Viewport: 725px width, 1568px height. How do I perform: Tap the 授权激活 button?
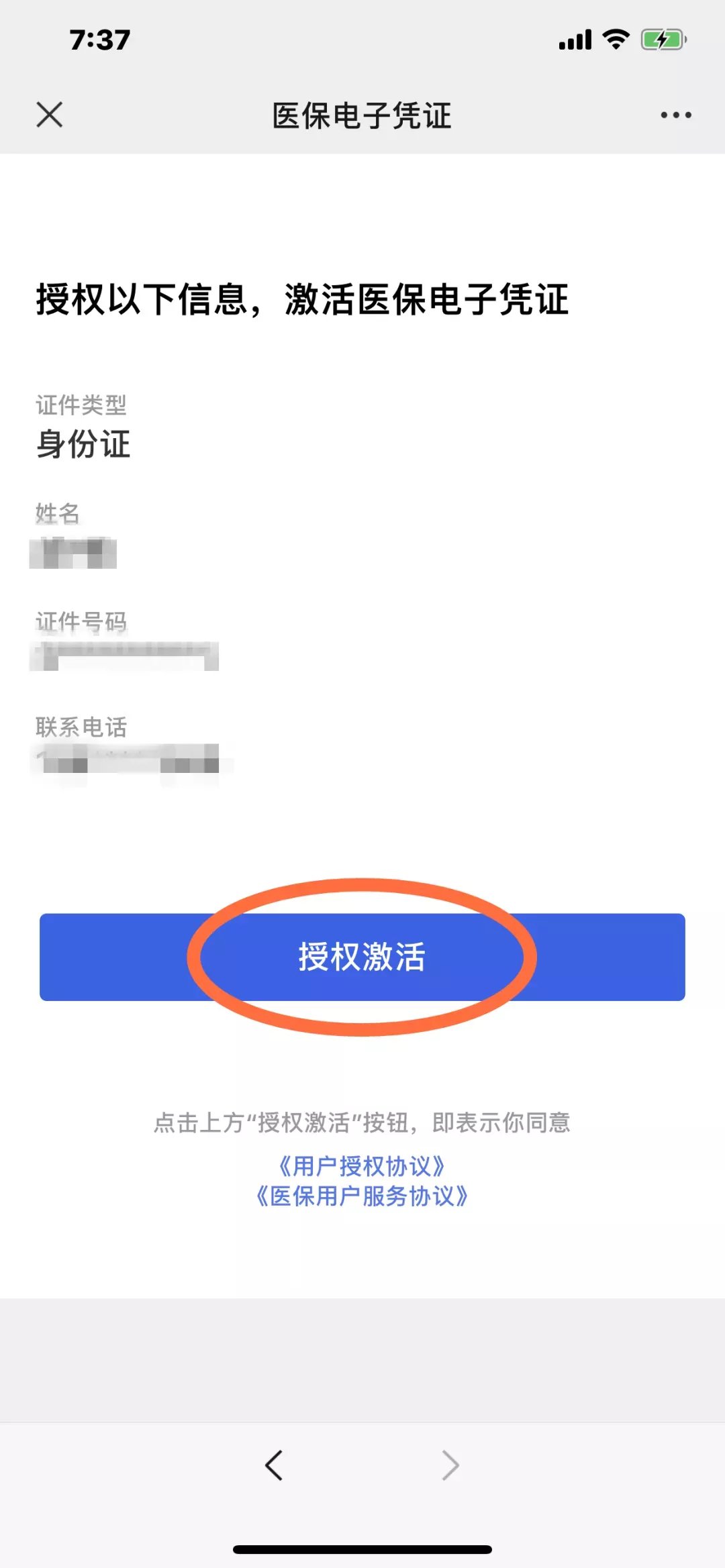click(362, 957)
